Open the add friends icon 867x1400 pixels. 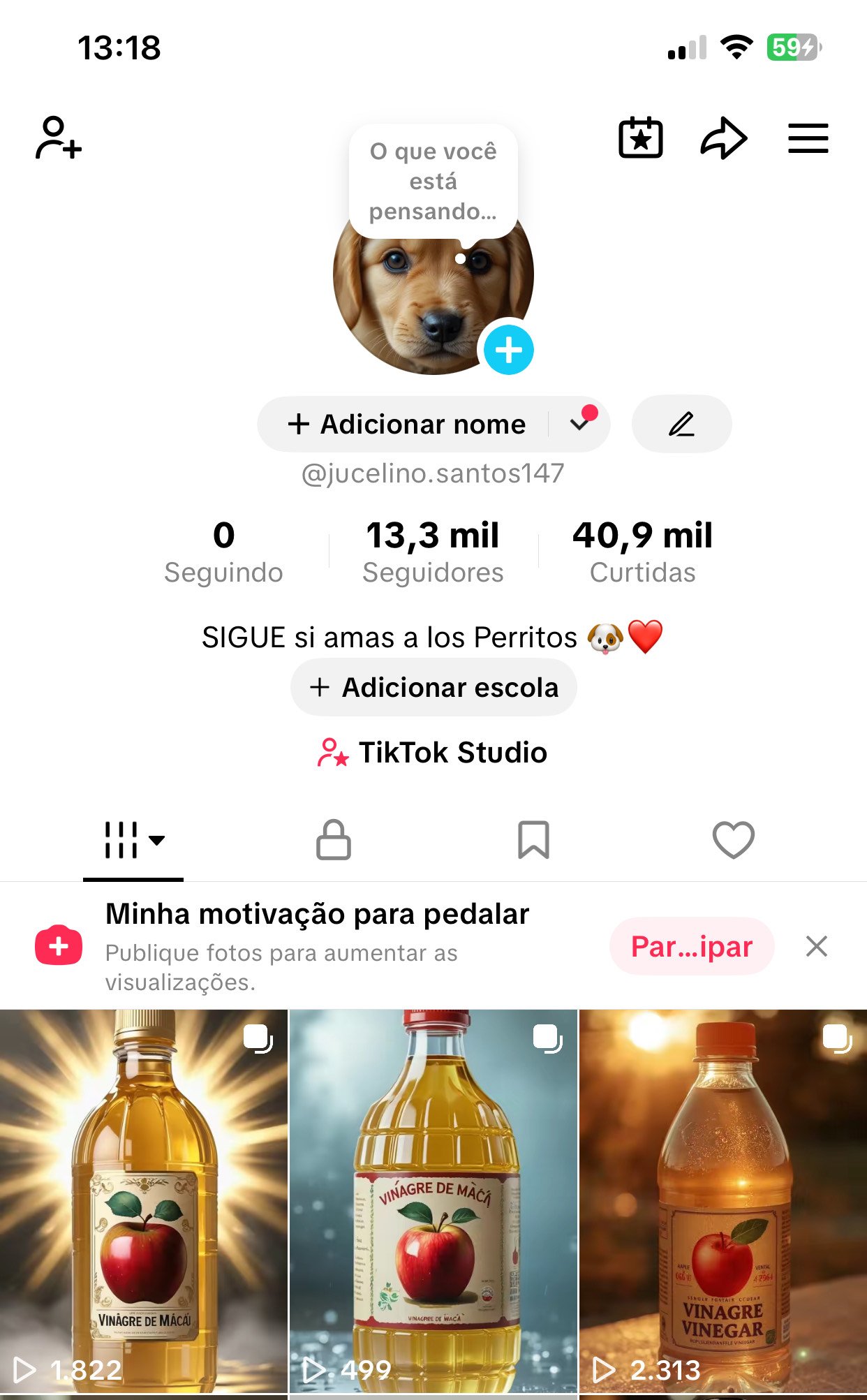[59, 138]
